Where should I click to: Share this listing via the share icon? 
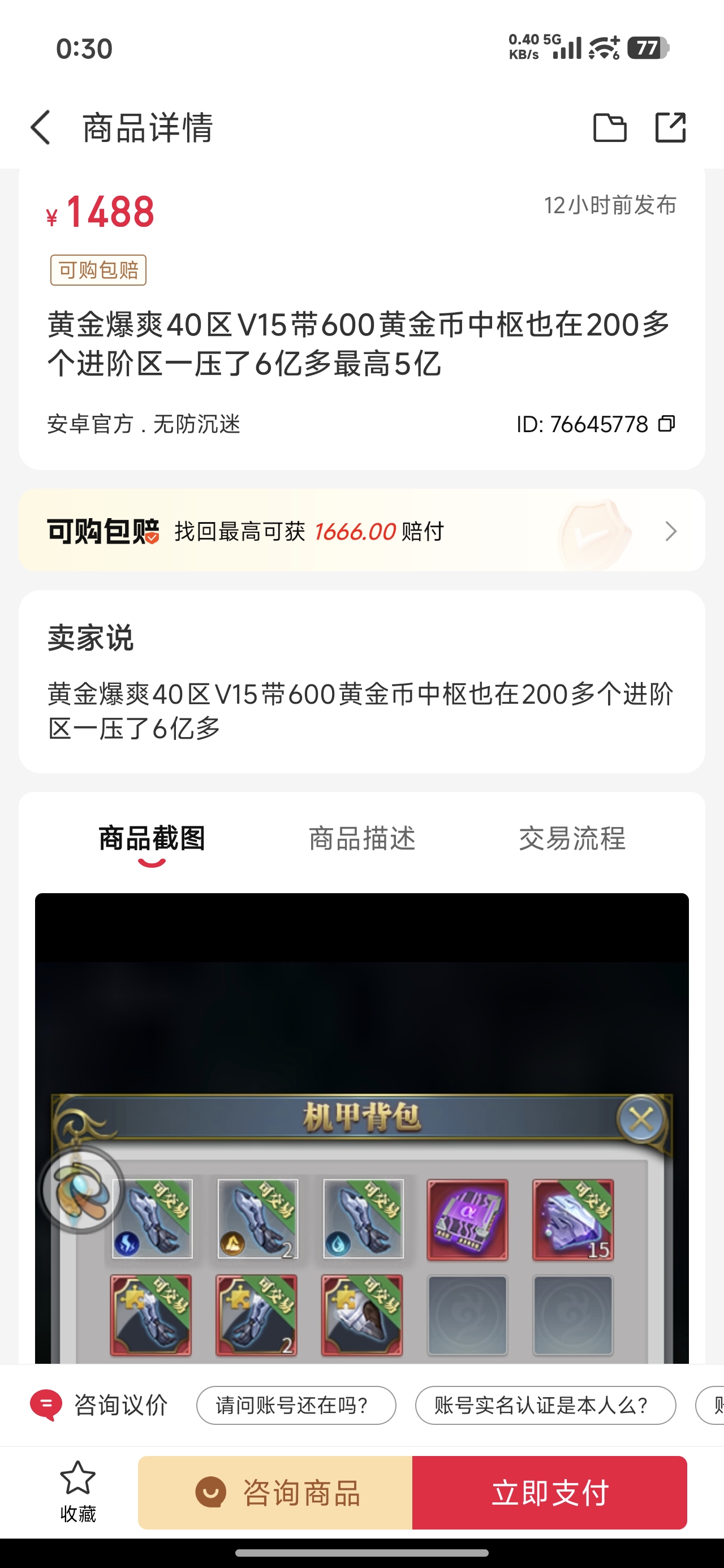[670, 128]
